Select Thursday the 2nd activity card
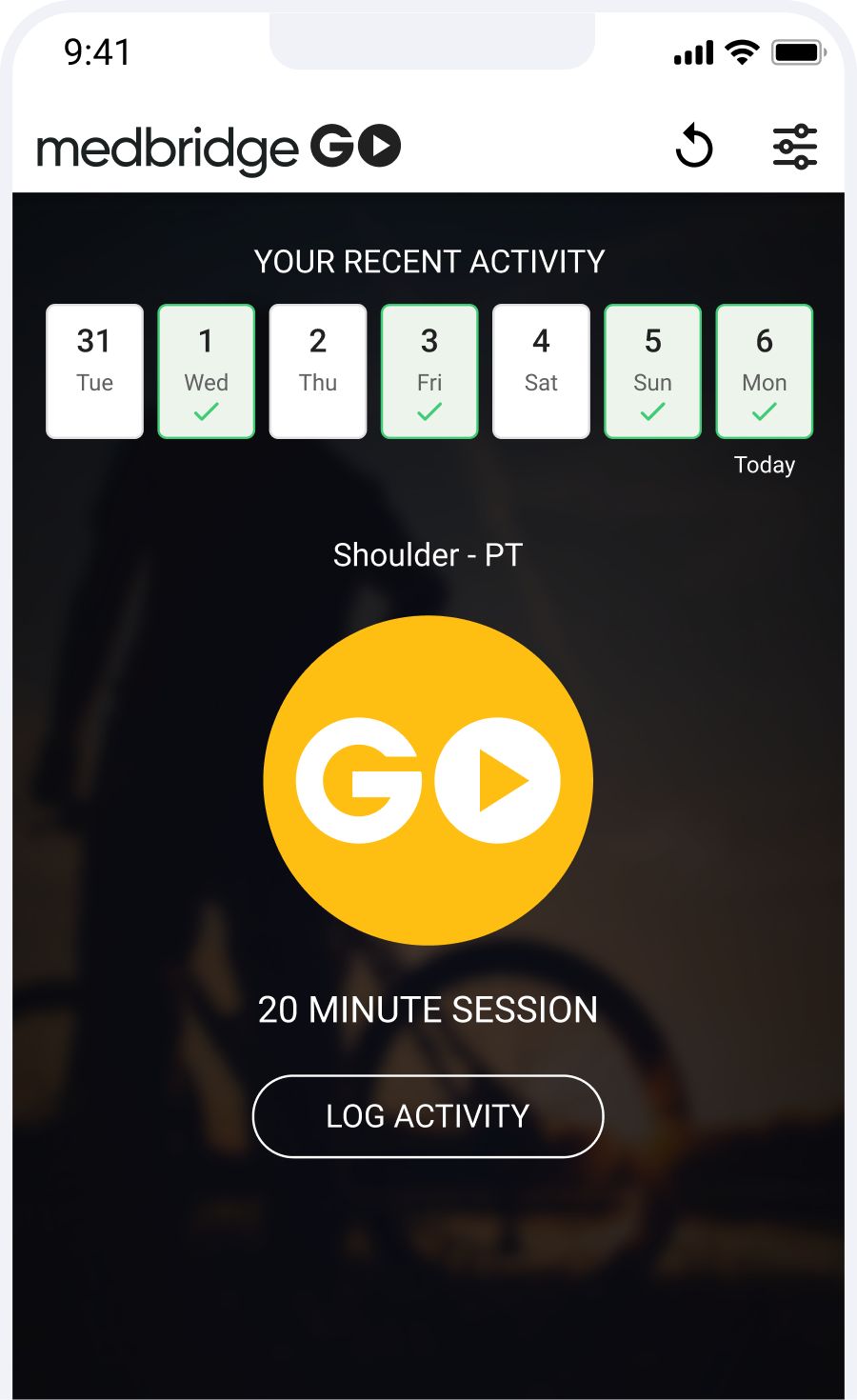857x1400 pixels. (x=318, y=370)
